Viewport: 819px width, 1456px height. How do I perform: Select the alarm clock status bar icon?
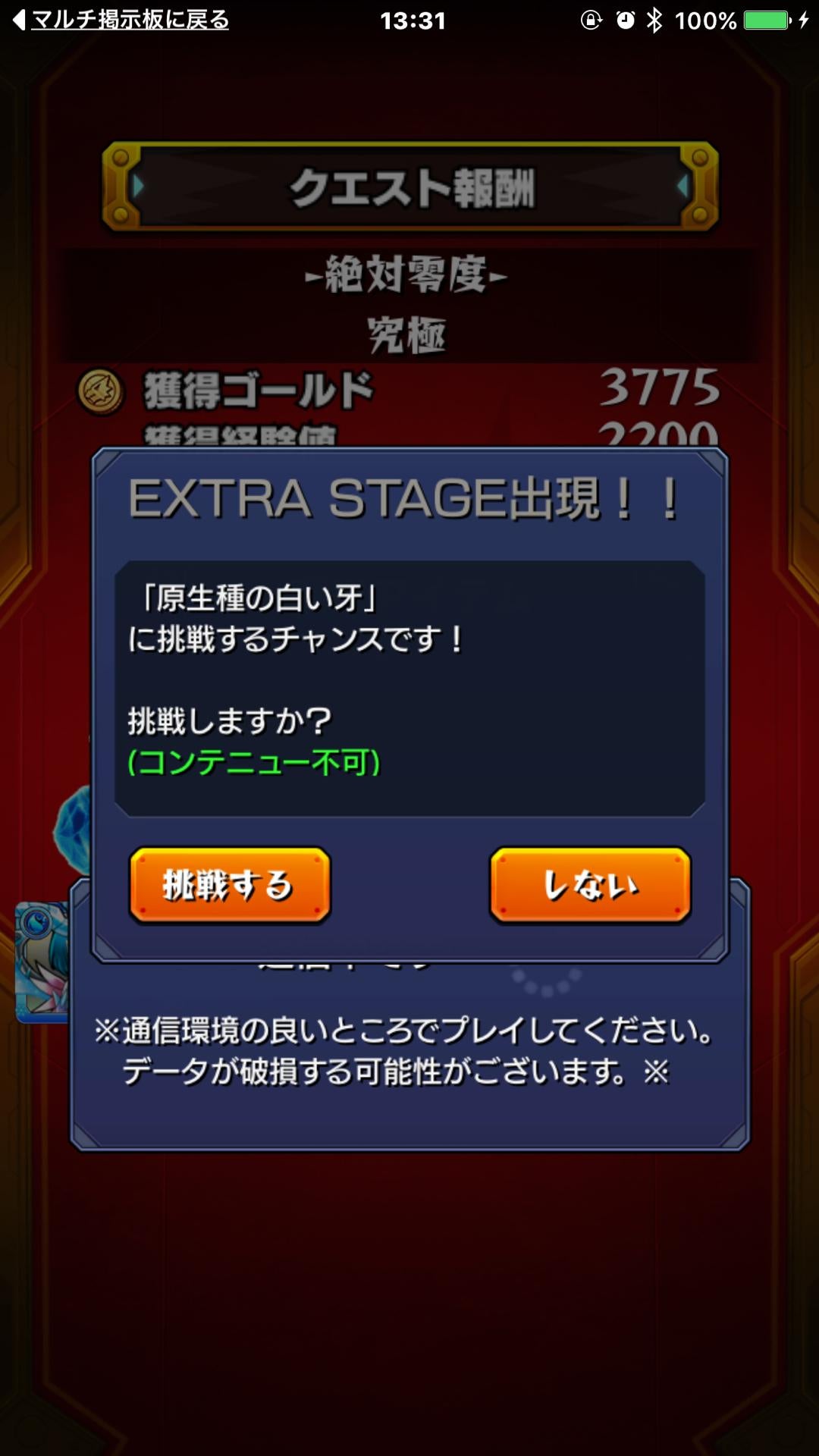coord(623,20)
